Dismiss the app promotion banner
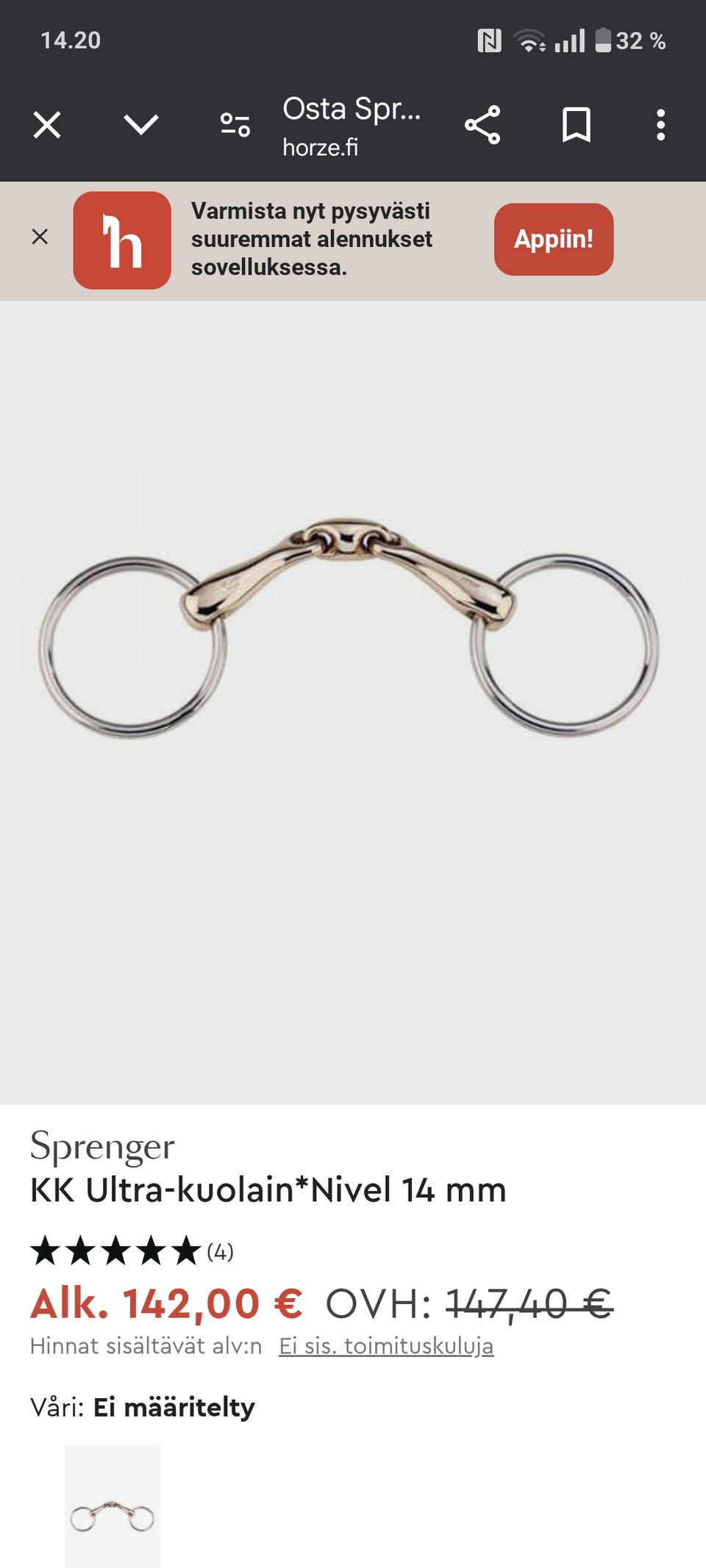 tap(40, 237)
